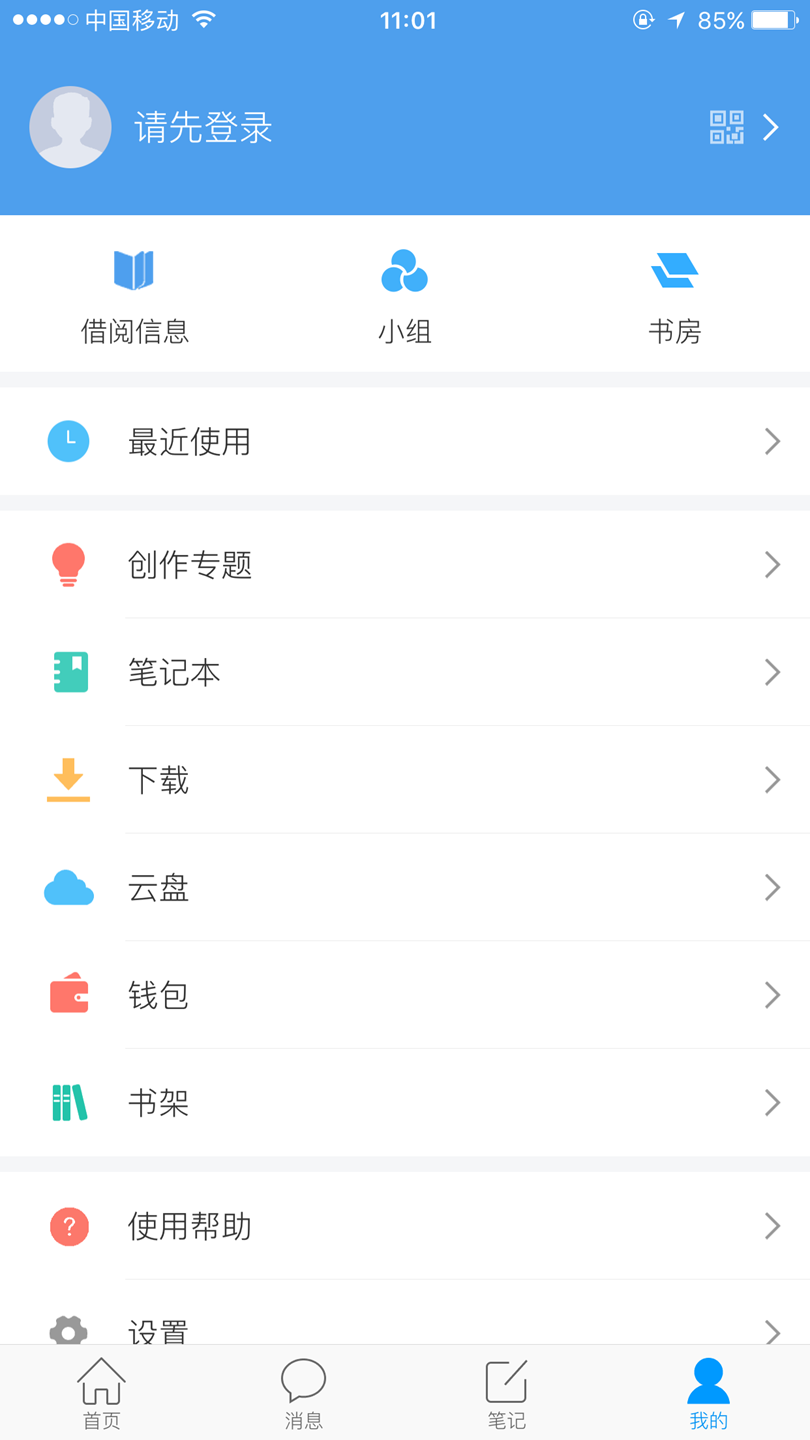Switch to the 首页 home tab
Image resolution: width=810 pixels, height=1440 pixels.
coord(101,1393)
